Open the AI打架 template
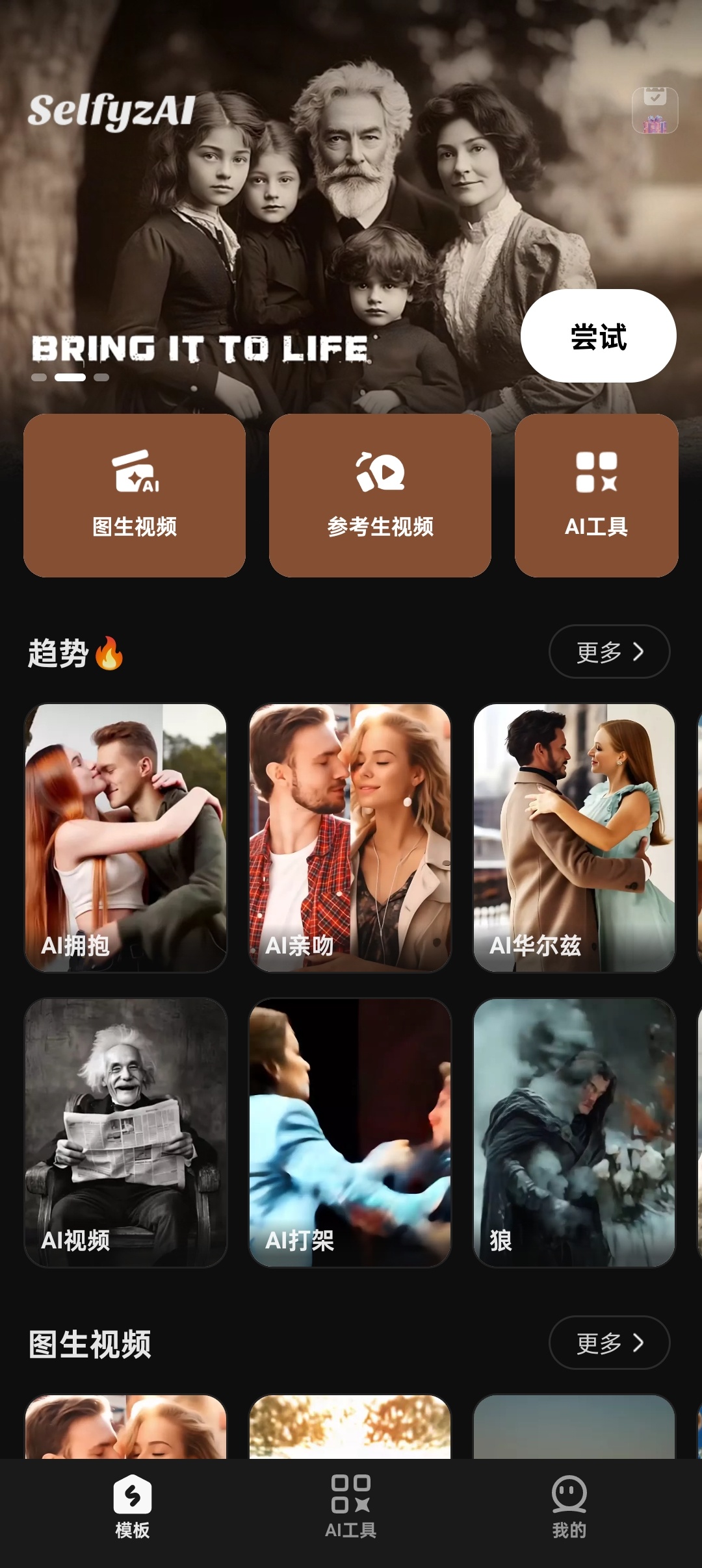The height and width of the screenshot is (1568, 702). pos(350,1132)
